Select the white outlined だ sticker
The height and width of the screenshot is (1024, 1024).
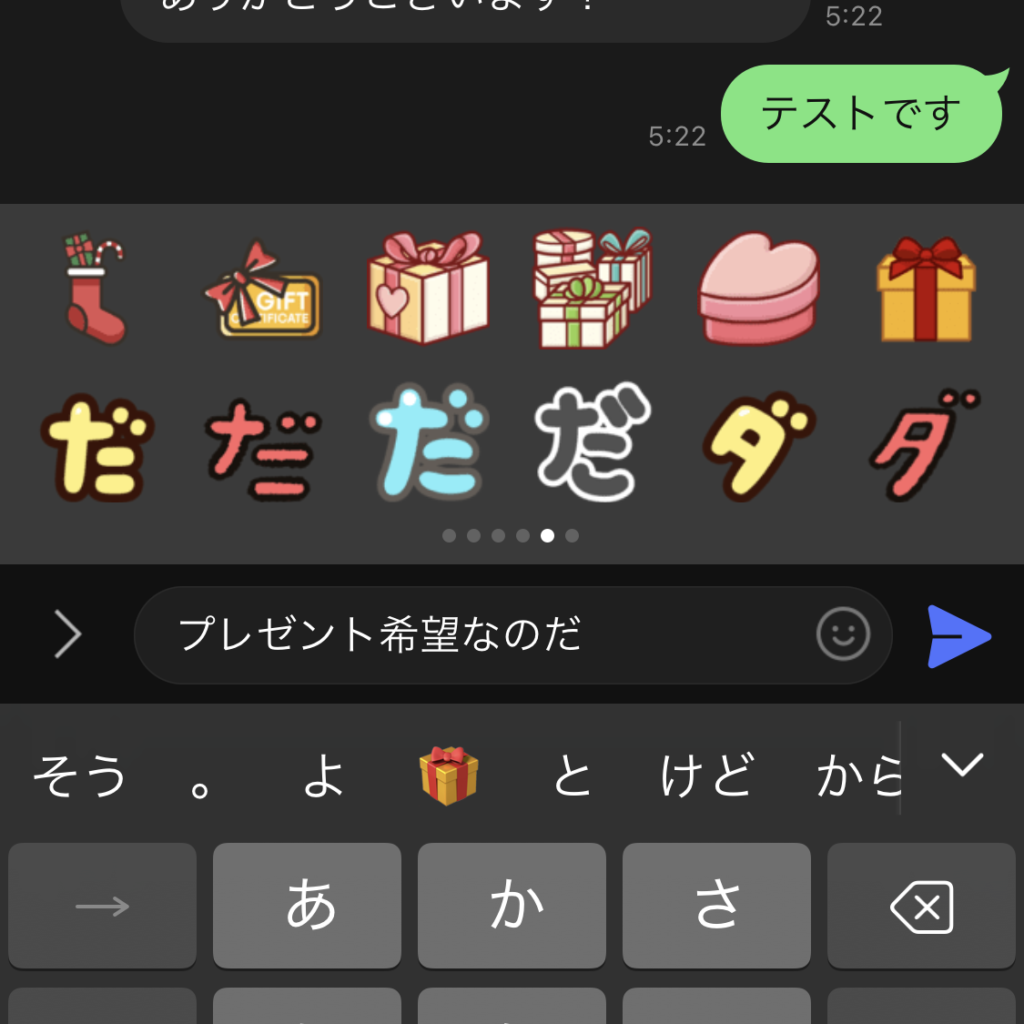point(591,444)
